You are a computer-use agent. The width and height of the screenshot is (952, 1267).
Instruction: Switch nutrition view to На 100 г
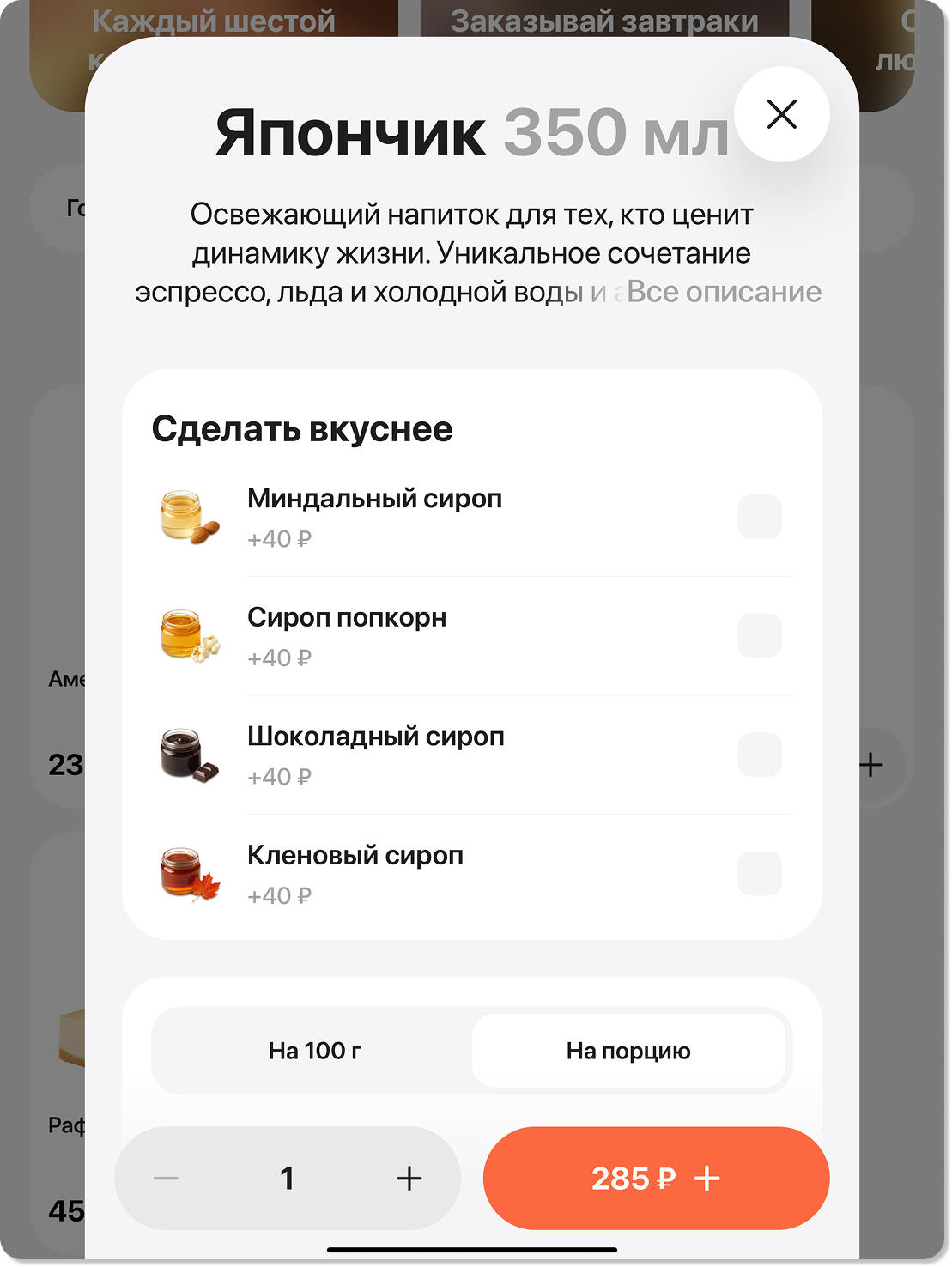point(314,1051)
